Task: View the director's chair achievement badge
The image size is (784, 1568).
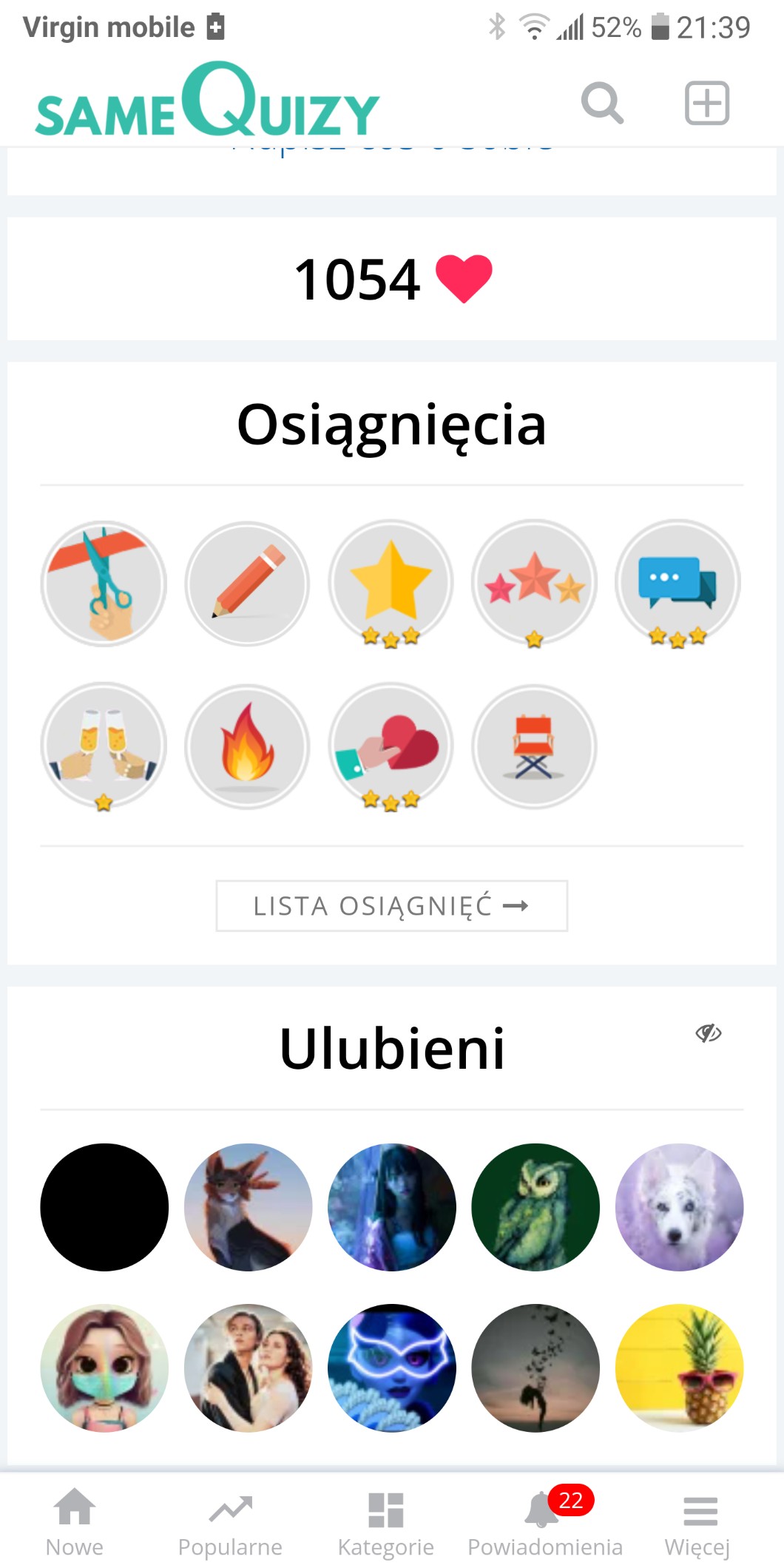Action: [534, 746]
